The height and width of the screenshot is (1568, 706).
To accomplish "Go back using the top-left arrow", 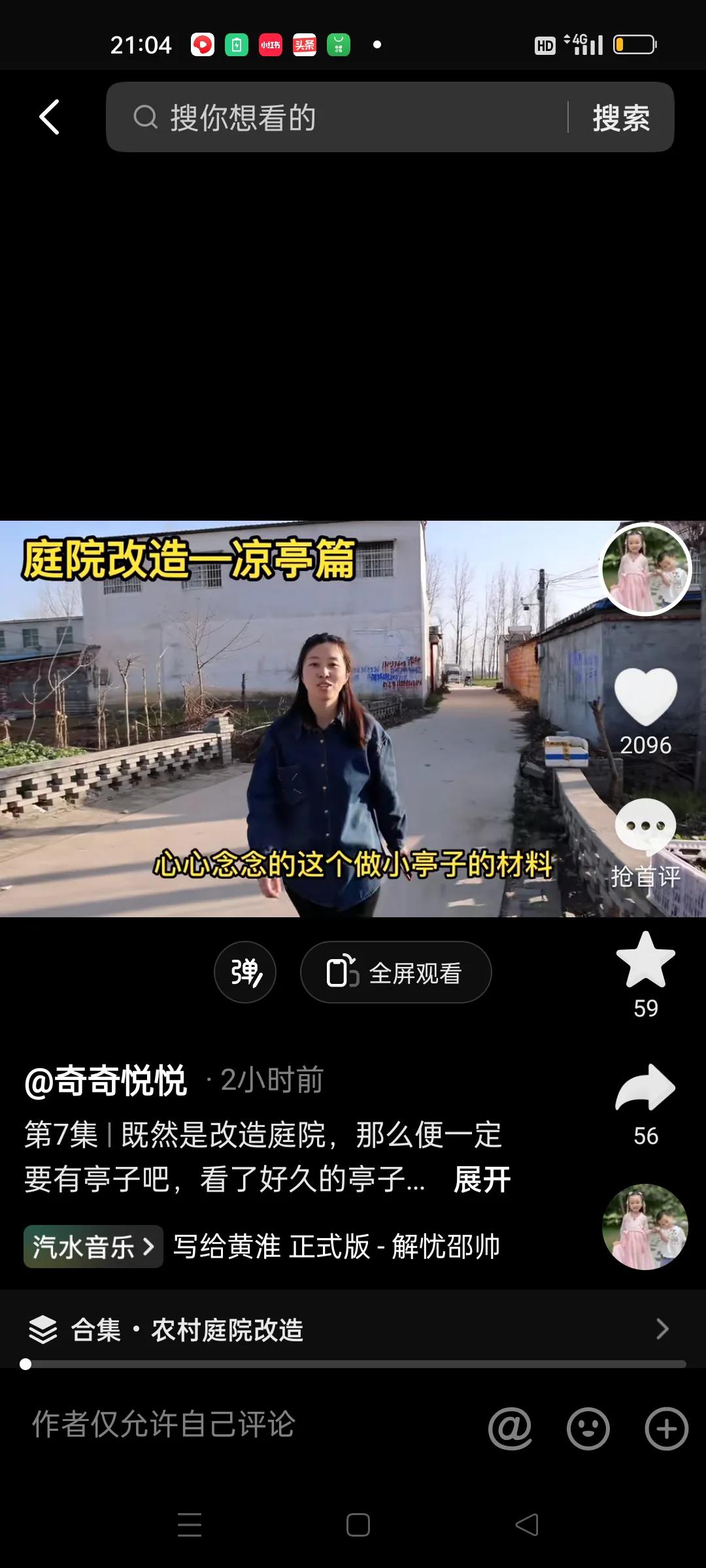I will (50, 118).
